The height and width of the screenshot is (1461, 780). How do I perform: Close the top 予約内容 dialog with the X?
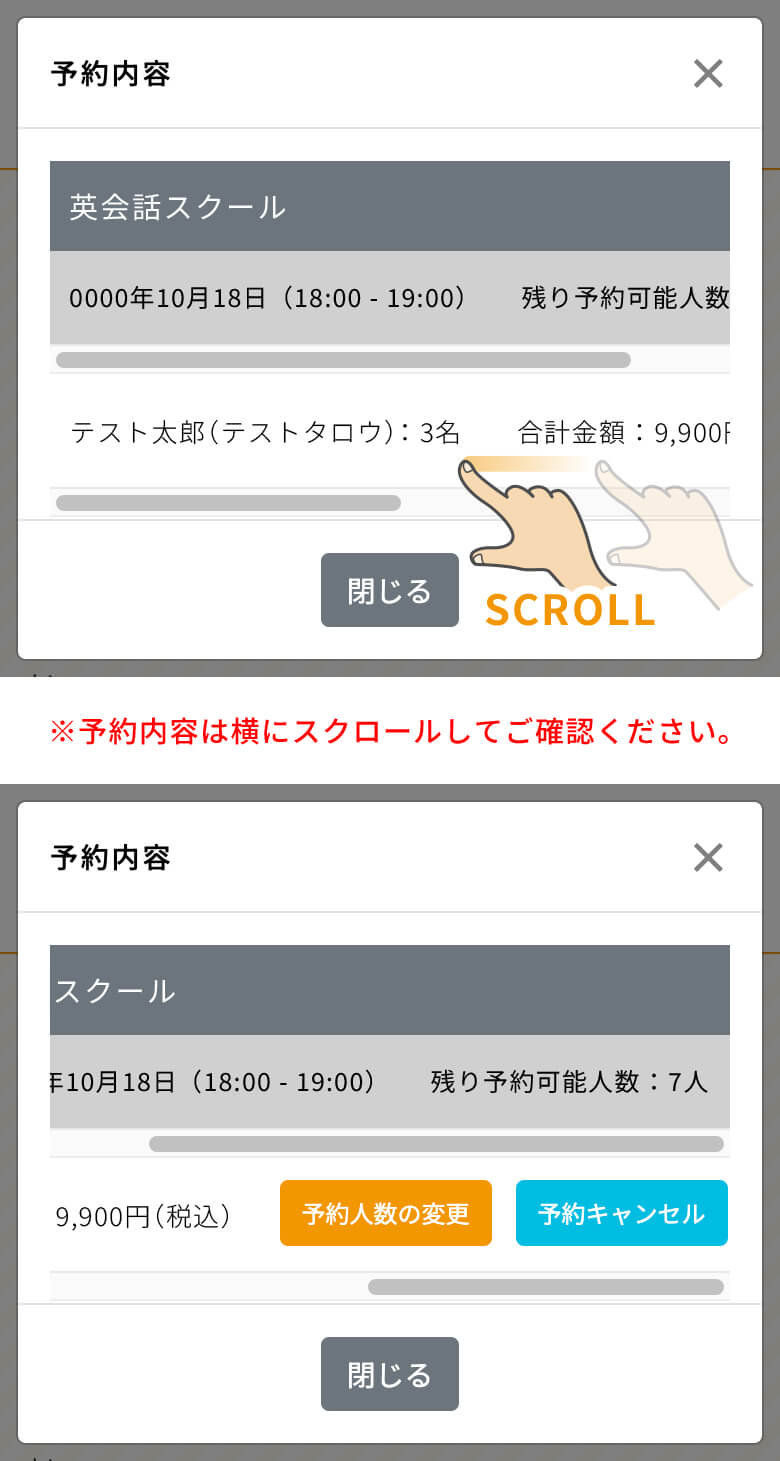tap(709, 73)
